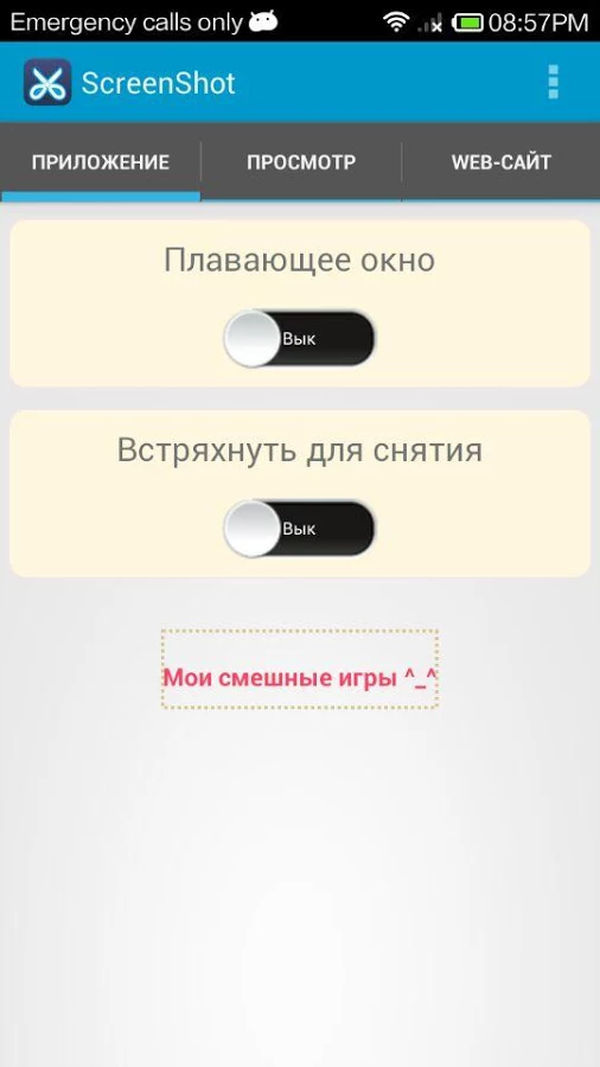Select the Приложение tab
This screenshot has width=600, height=1067.
[100, 162]
